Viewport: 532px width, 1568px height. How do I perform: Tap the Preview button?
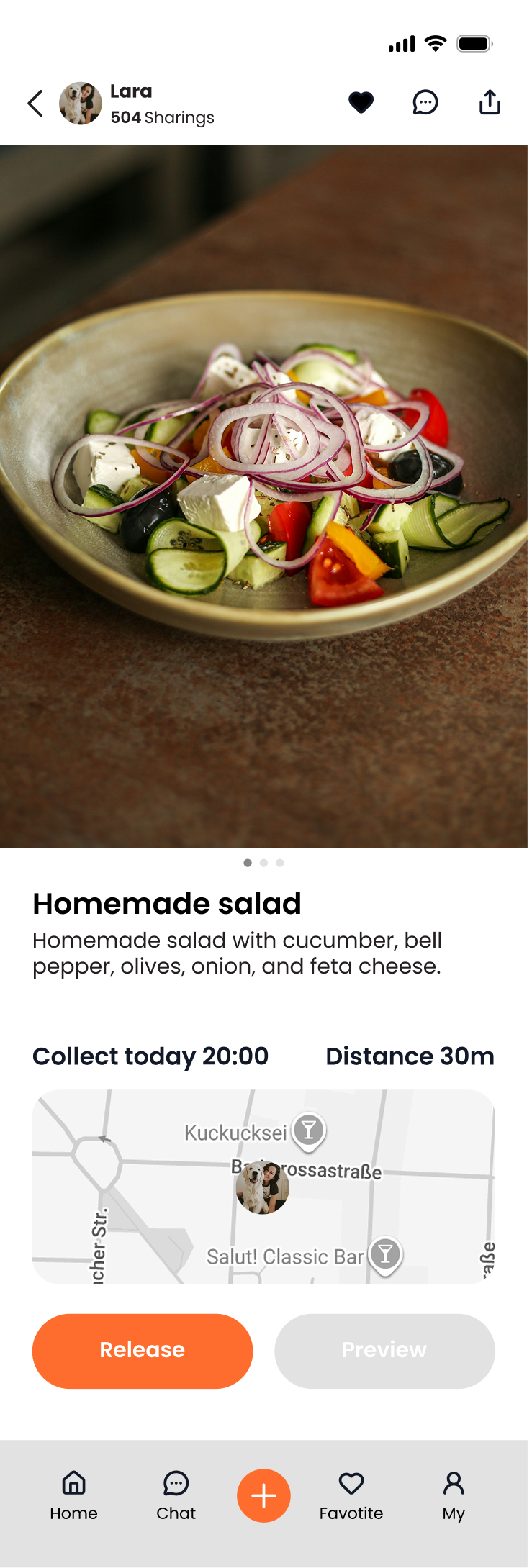(384, 1350)
